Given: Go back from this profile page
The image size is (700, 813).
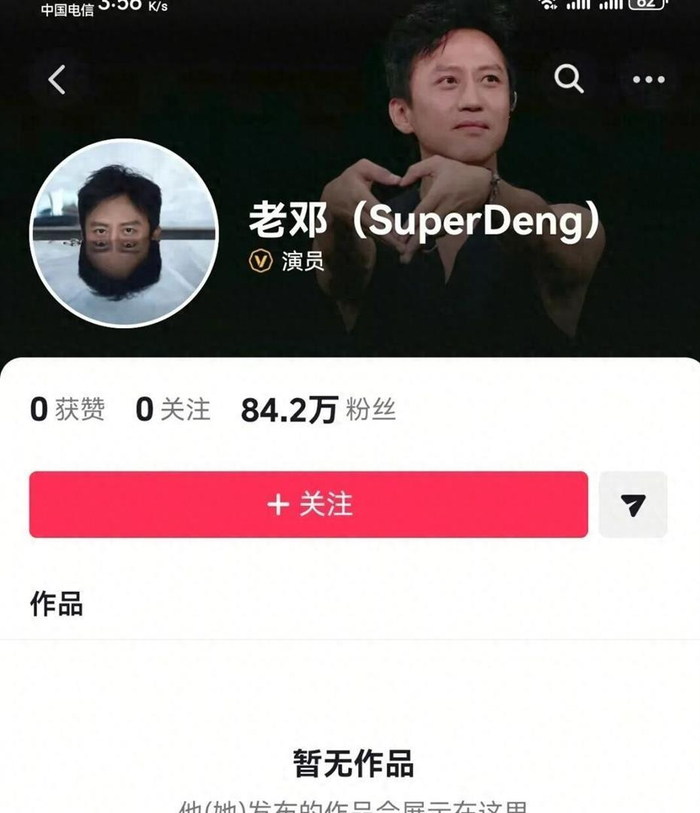Looking at the screenshot, I should (x=57, y=80).
